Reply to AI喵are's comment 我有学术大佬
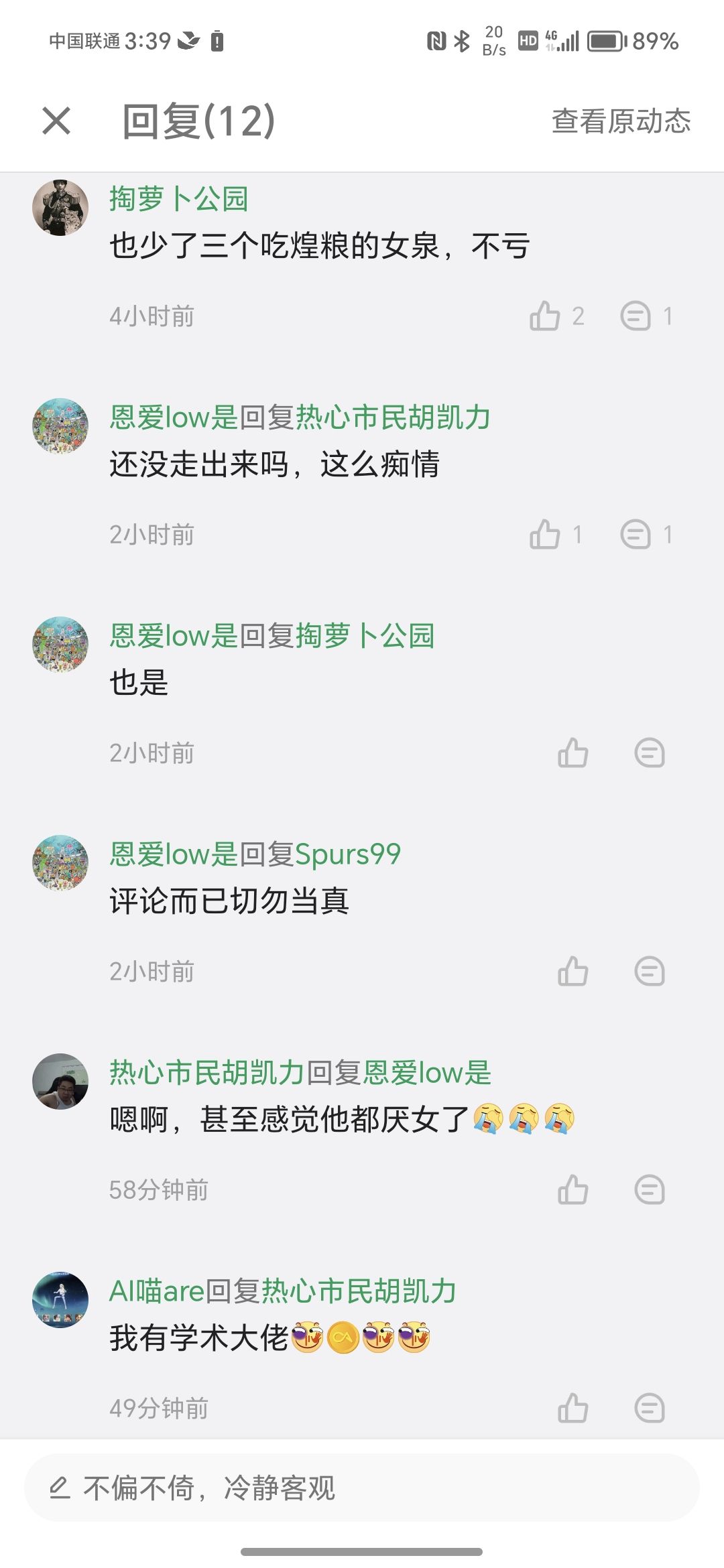Screen dimensions: 724x1568 tap(650, 1408)
